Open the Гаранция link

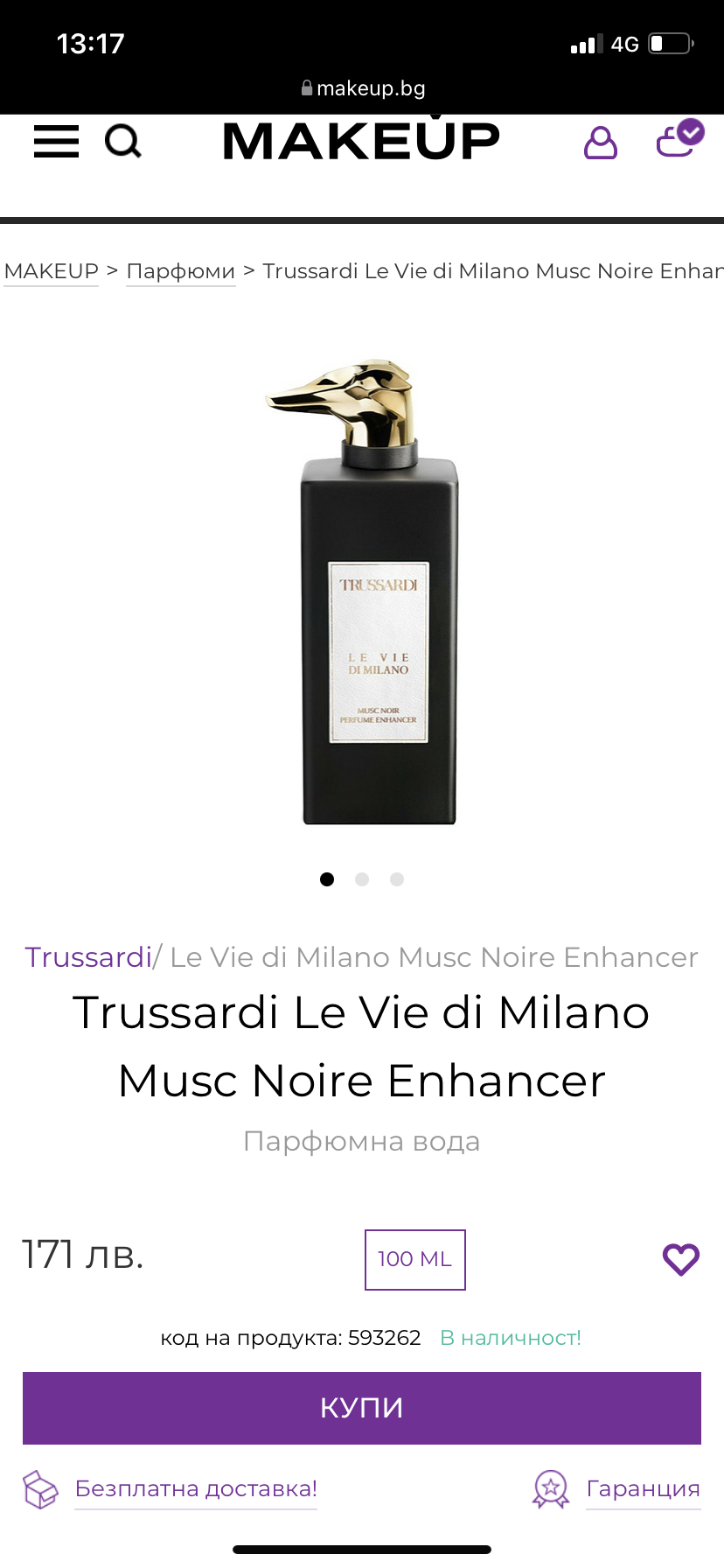tap(643, 1488)
